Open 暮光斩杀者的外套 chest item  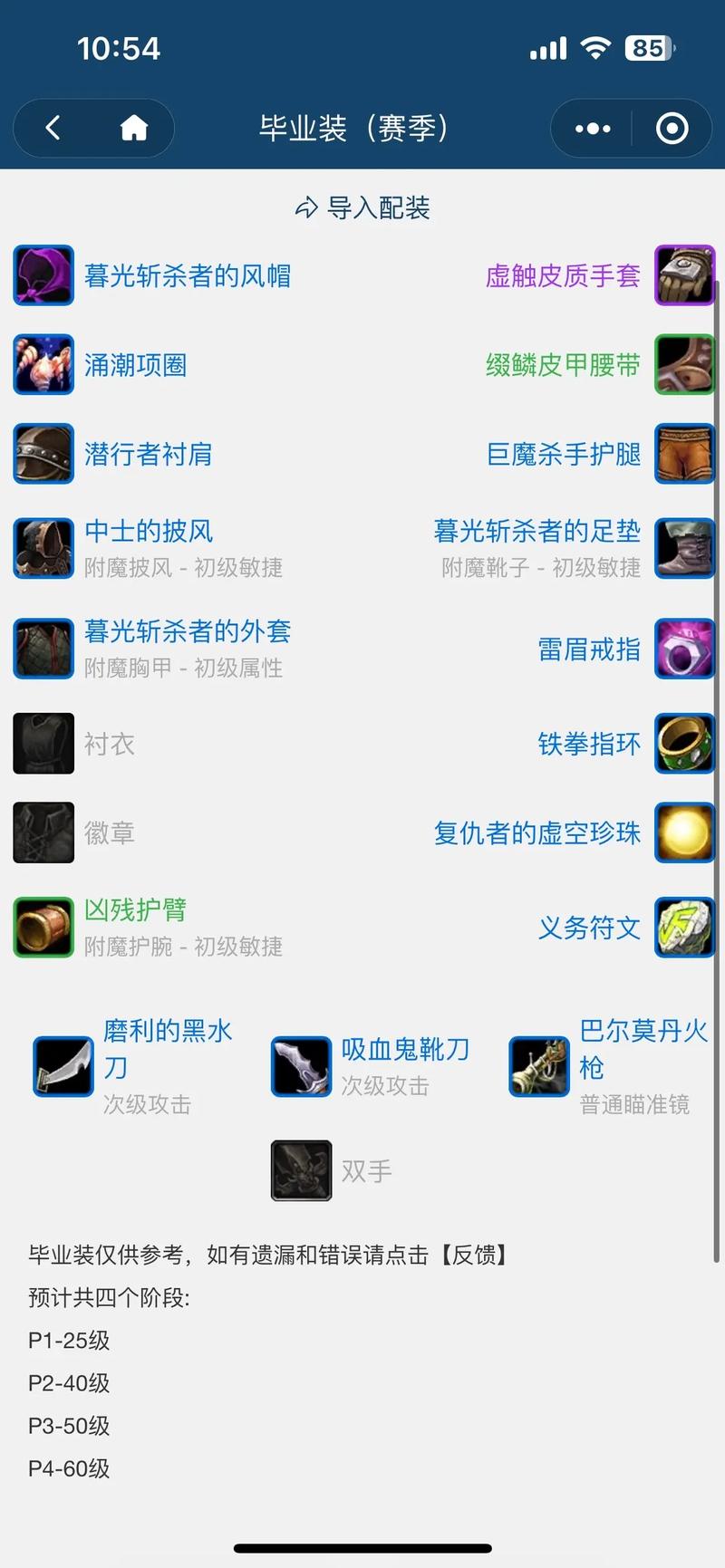pyautogui.click(x=187, y=630)
